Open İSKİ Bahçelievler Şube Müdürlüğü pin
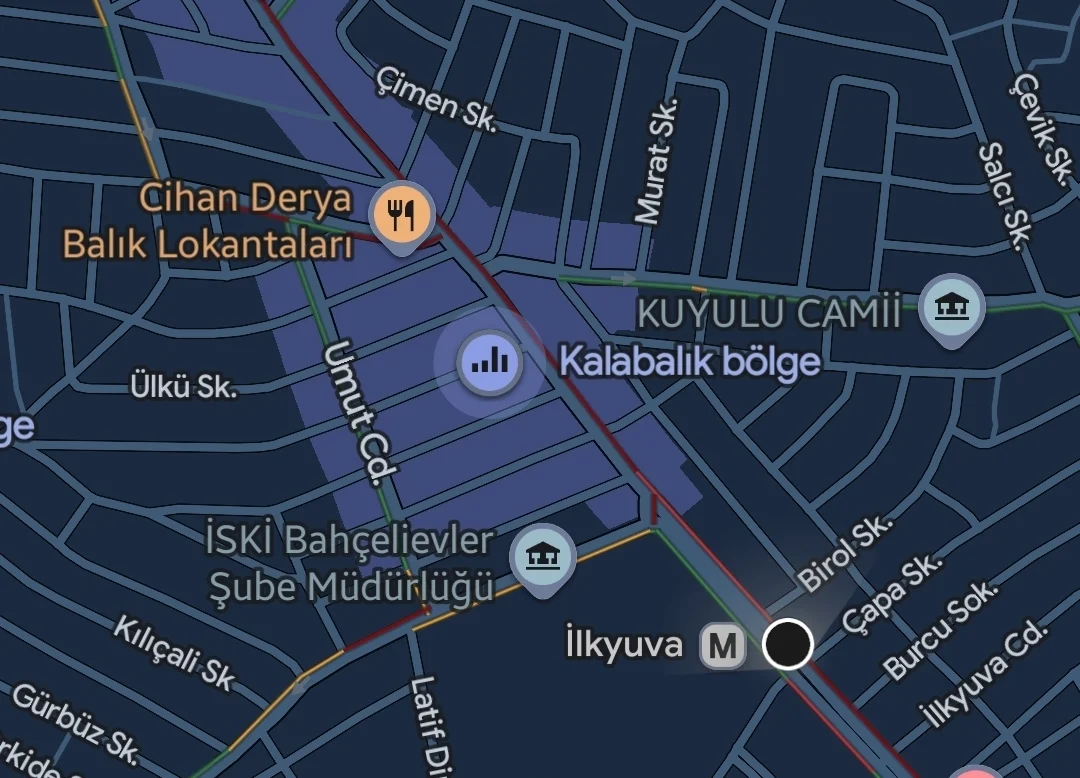1080x778 pixels. point(542,556)
